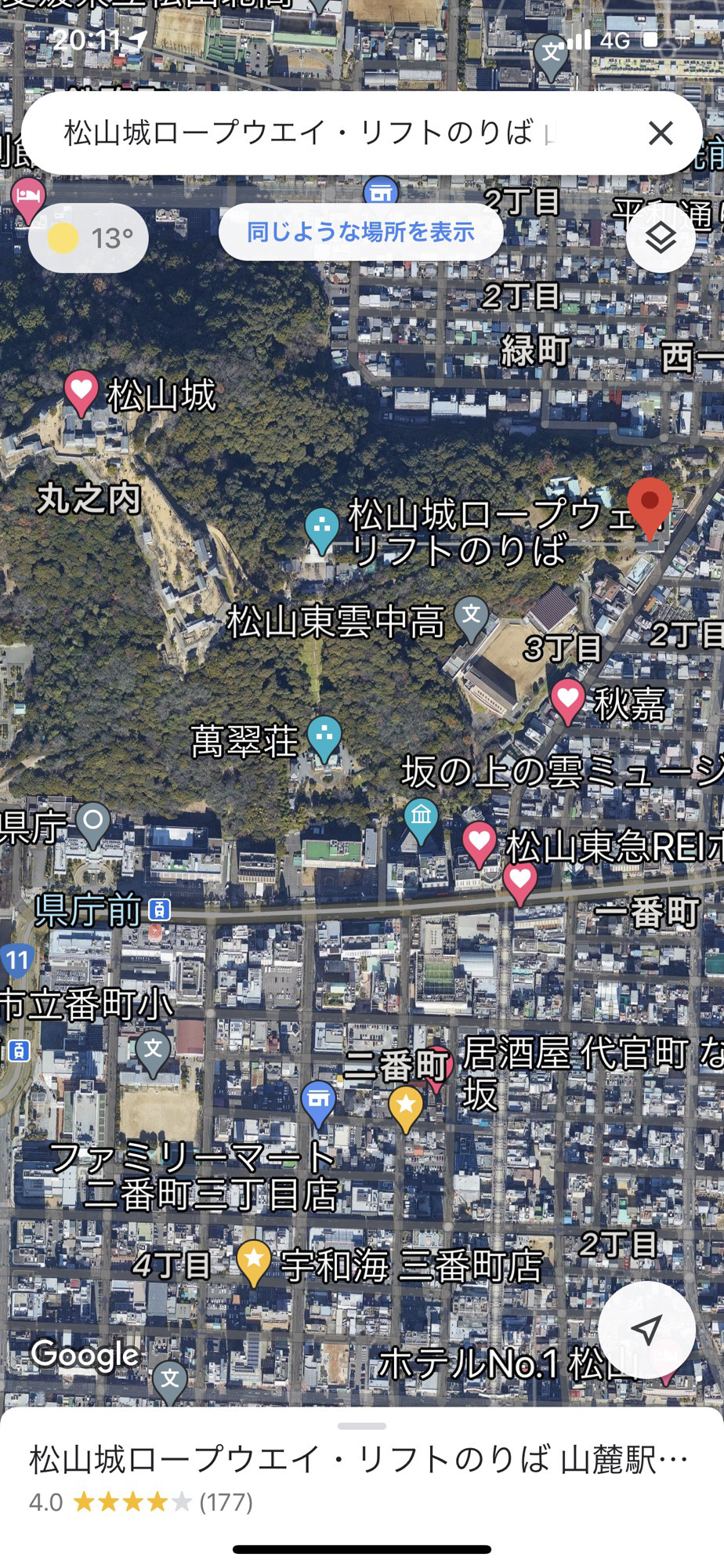The image size is (724, 1568).
Task: Open ファミリーマート 二番町三丁目店 shop marker
Action: coord(318,1101)
